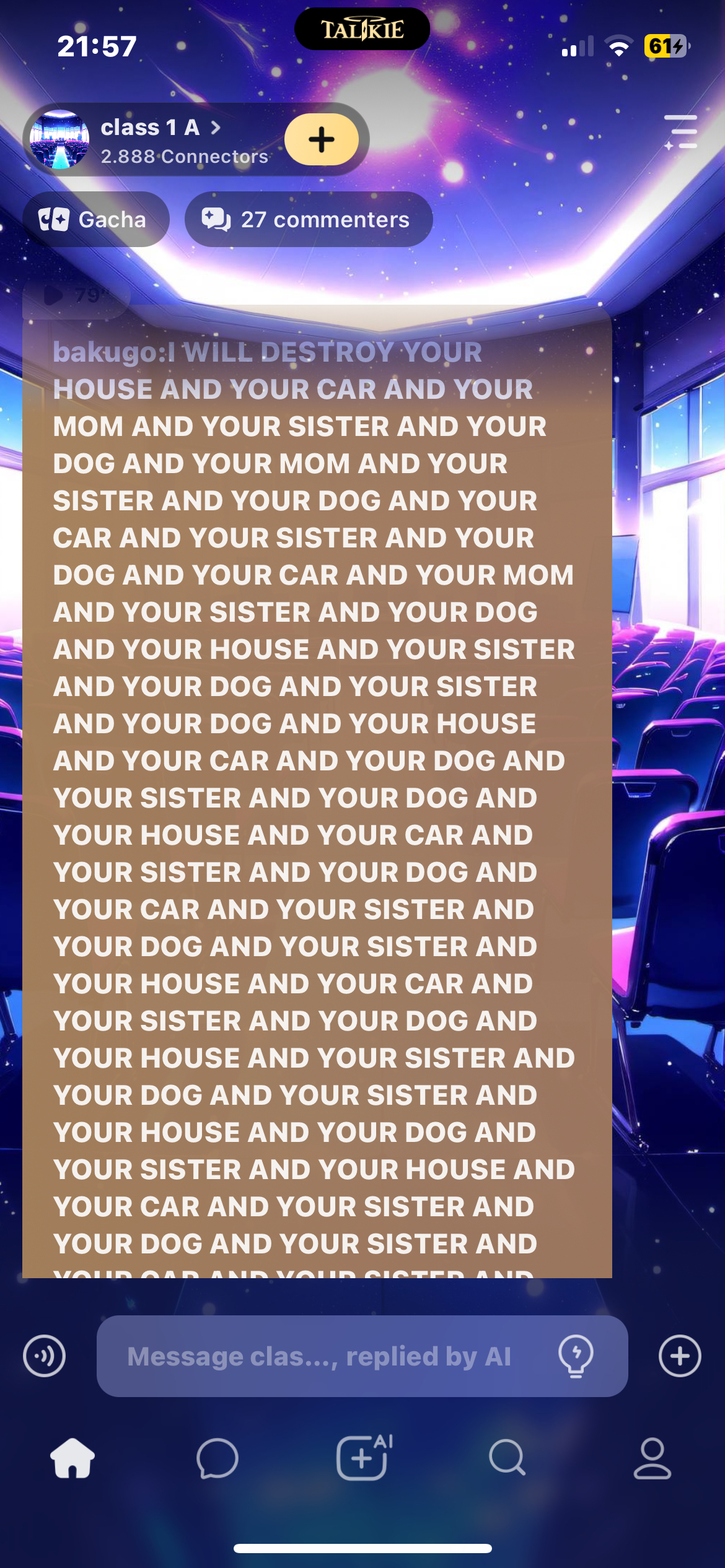Tap the lightbulb suggestion icon
The image size is (725, 1568).
(x=576, y=1356)
